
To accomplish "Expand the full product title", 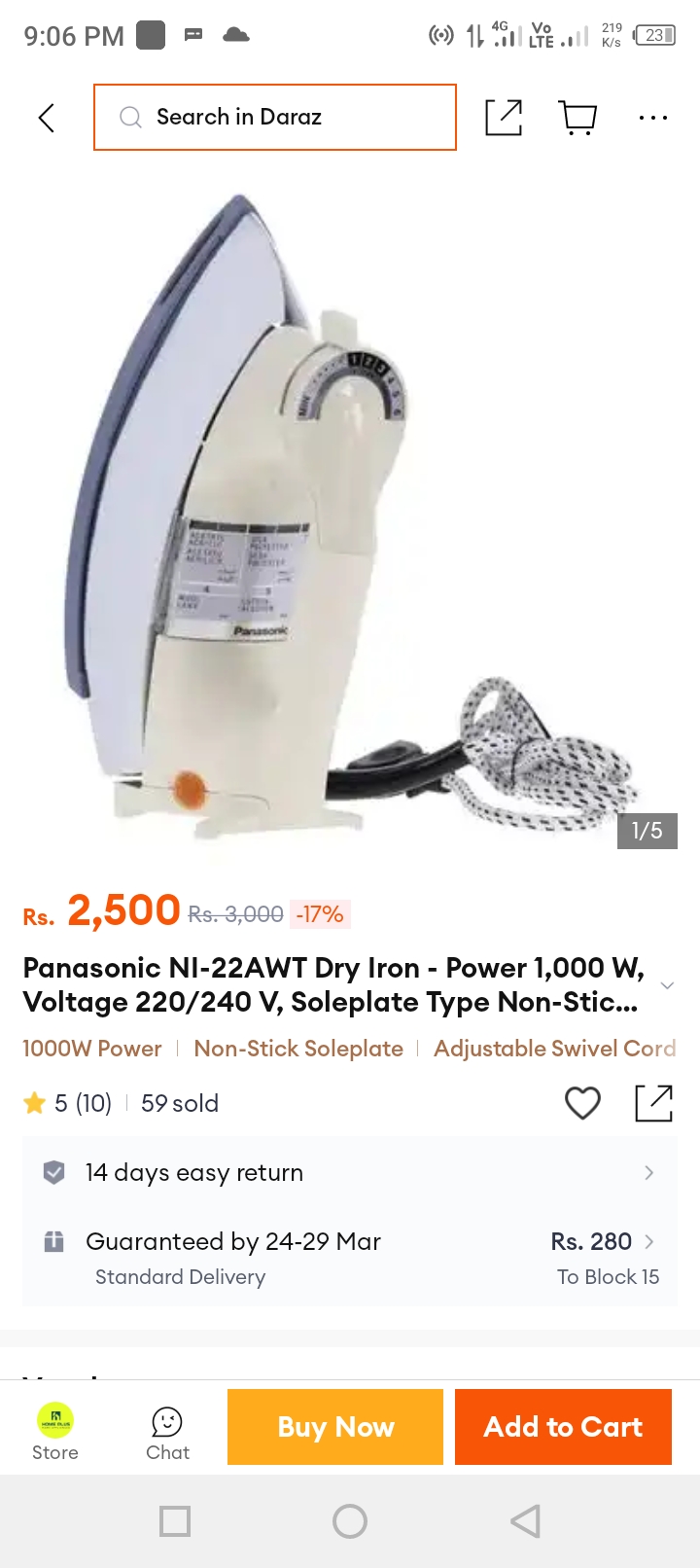I will [x=667, y=985].
